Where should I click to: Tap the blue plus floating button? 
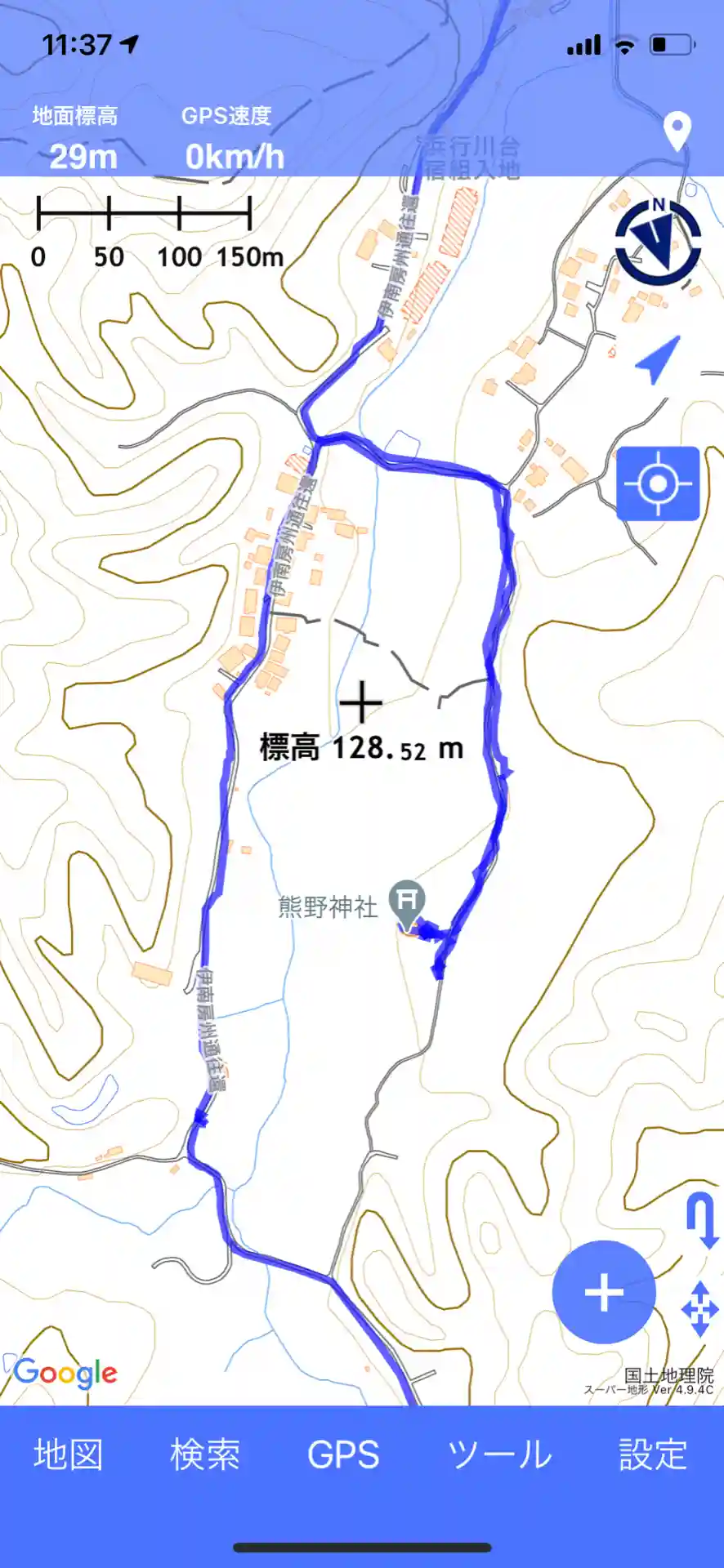coord(604,1293)
